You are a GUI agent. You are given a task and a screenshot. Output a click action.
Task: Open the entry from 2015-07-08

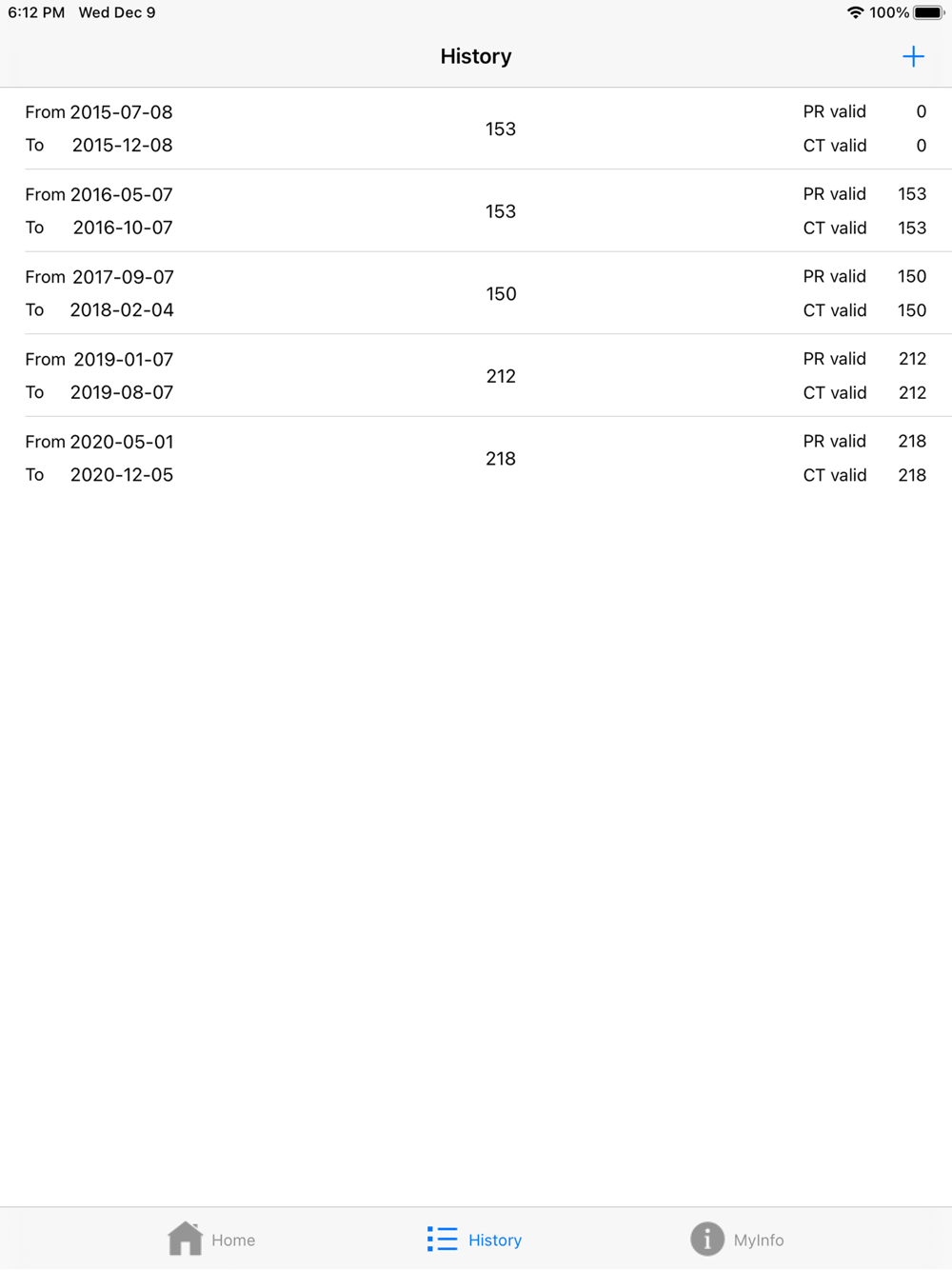476,129
